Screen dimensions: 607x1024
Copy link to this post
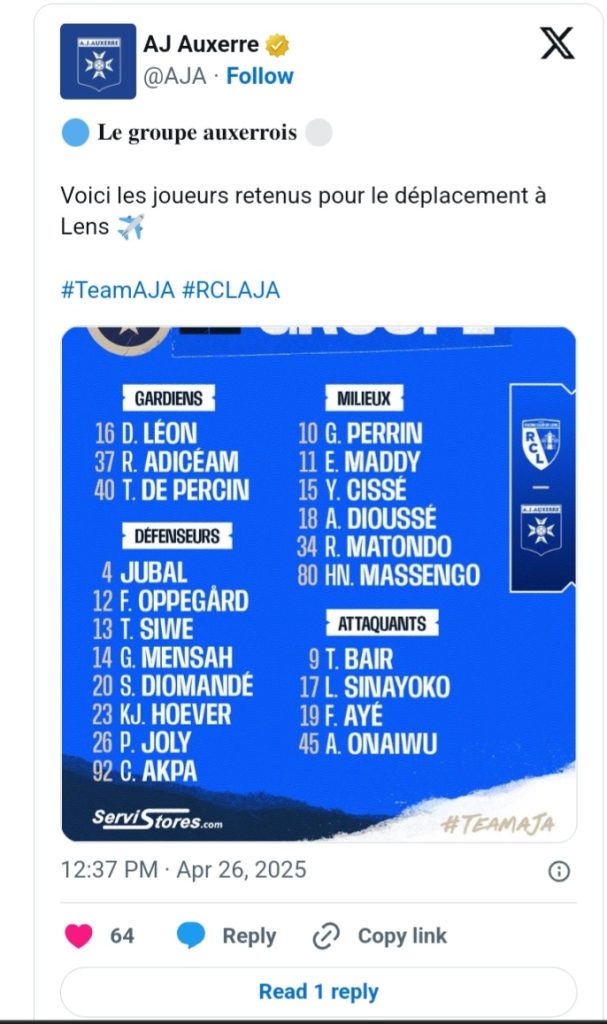pyautogui.click(x=380, y=936)
